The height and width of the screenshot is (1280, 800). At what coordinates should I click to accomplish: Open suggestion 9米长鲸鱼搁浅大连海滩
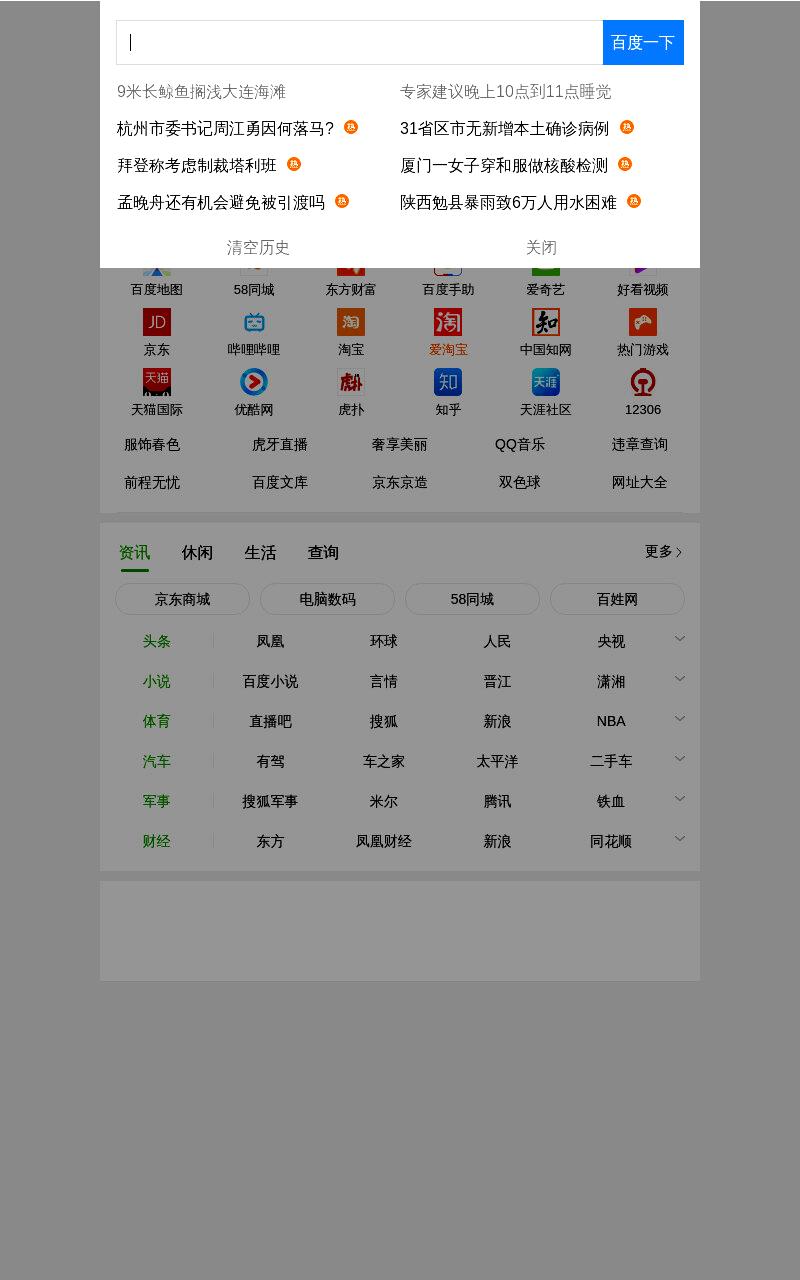(x=201, y=92)
